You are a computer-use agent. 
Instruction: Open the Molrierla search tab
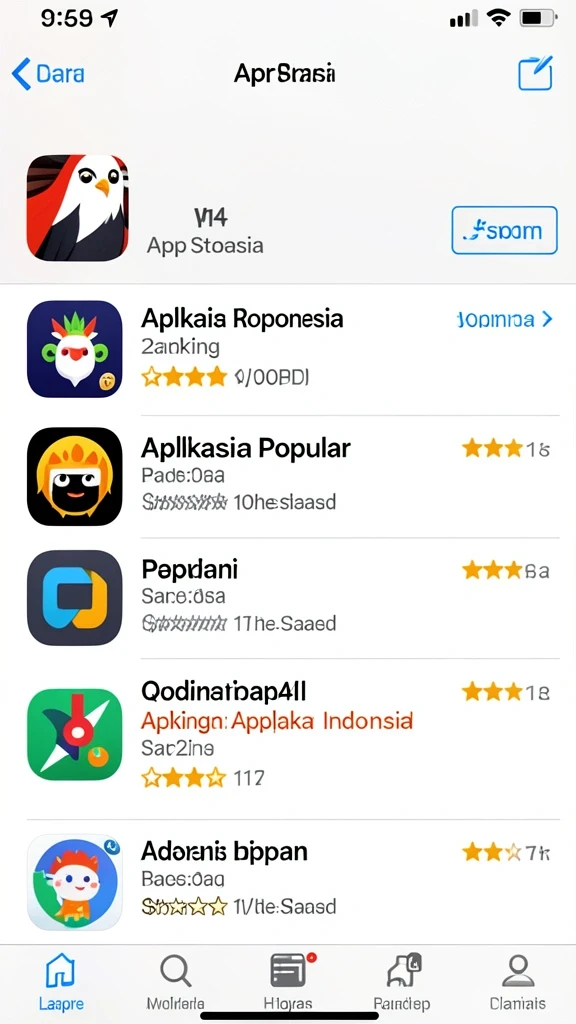click(175, 981)
